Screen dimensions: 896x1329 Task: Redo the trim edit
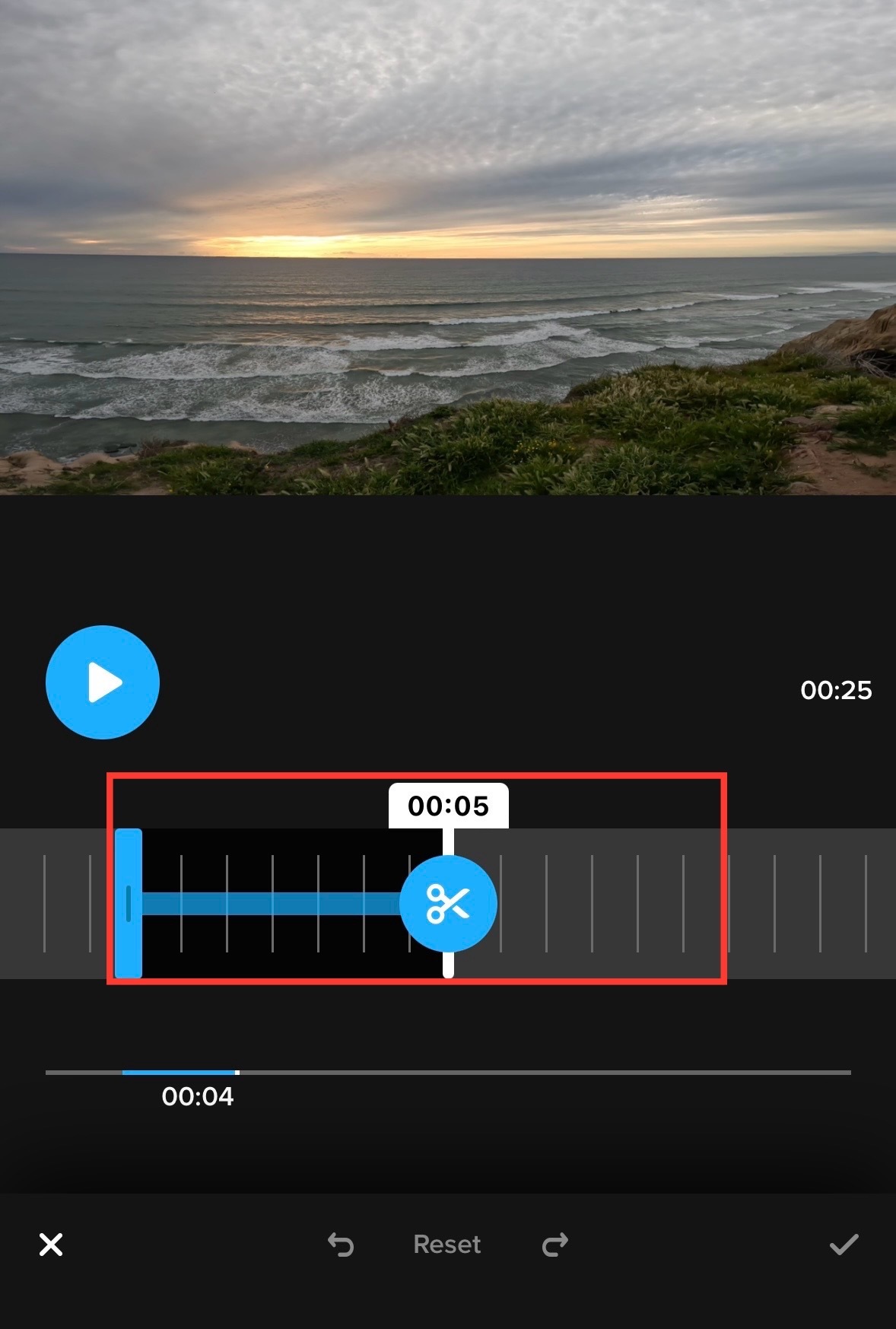554,1245
